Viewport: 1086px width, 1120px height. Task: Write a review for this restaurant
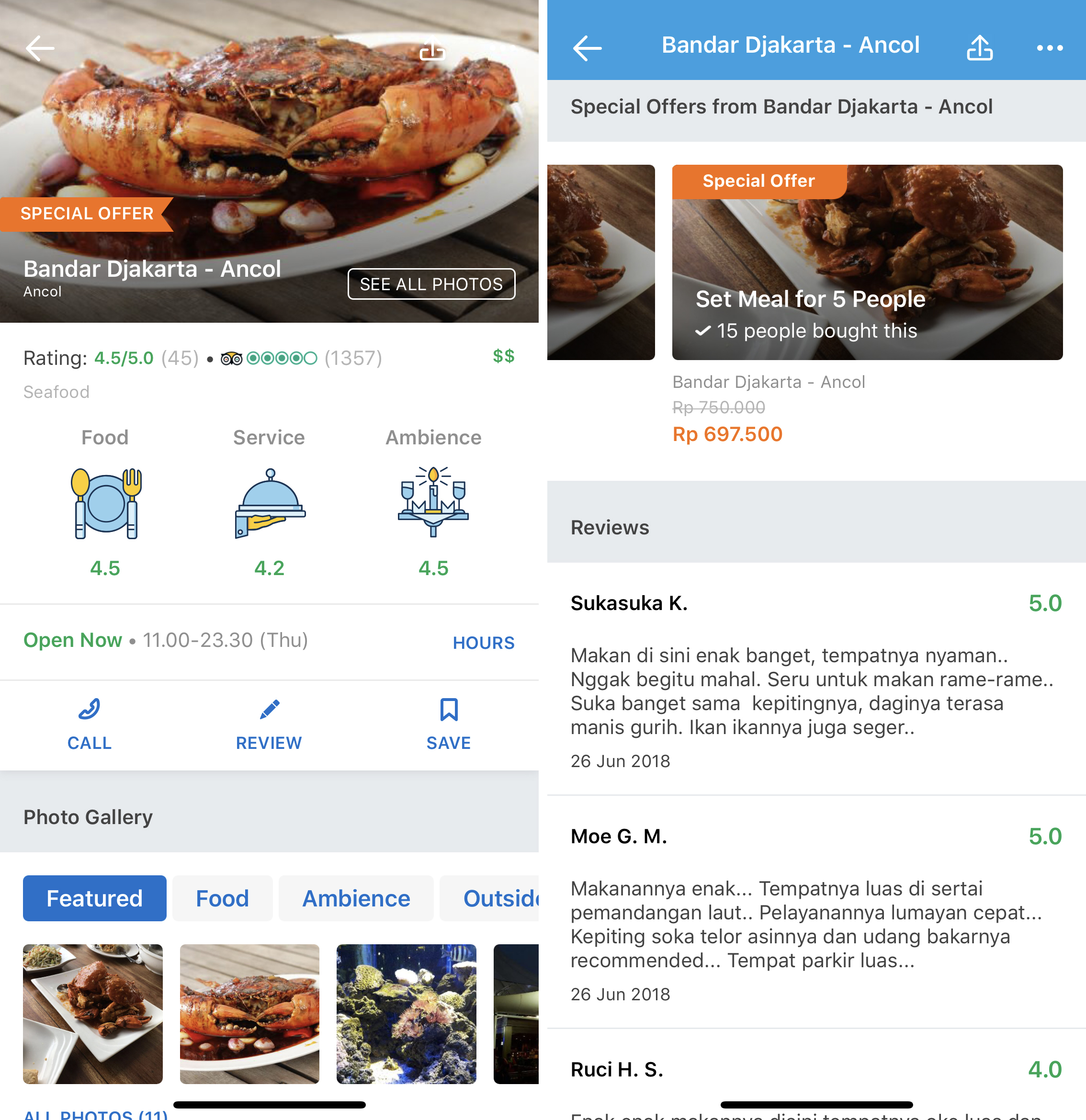[269, 724]
